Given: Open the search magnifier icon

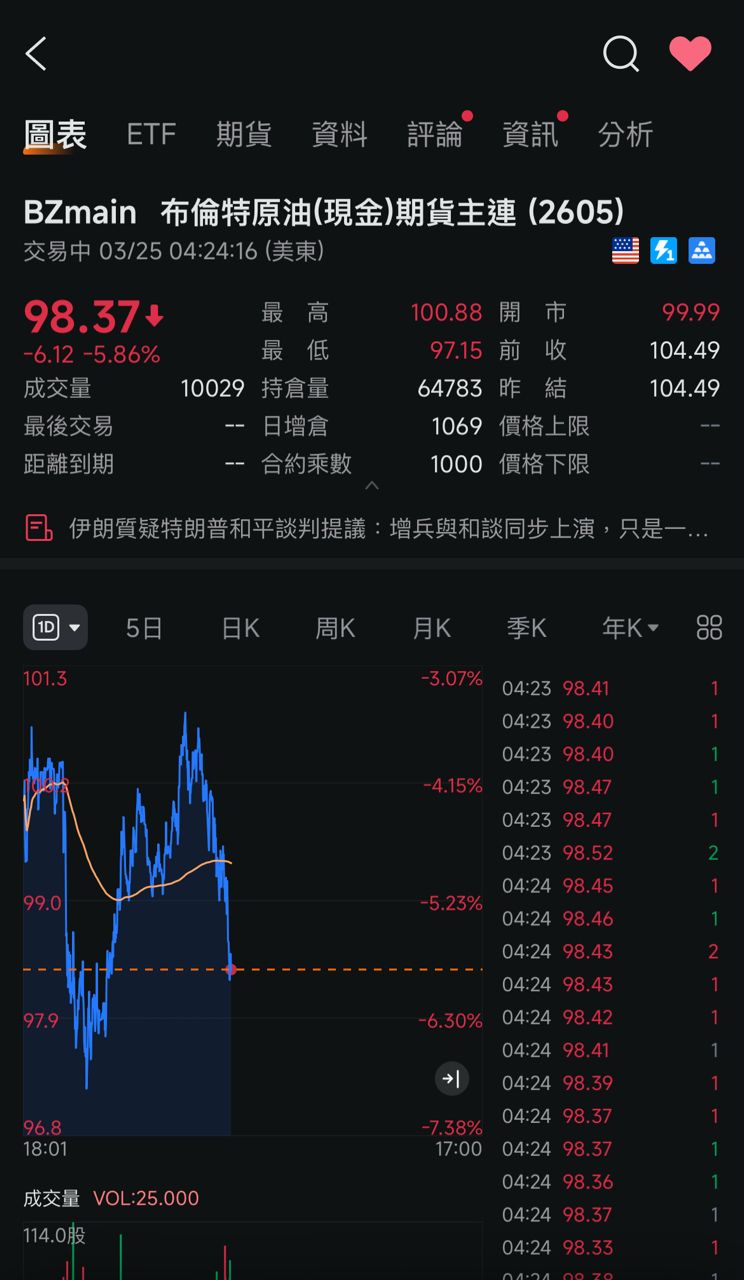Looking at the screenshot, I should click(620, 54).
